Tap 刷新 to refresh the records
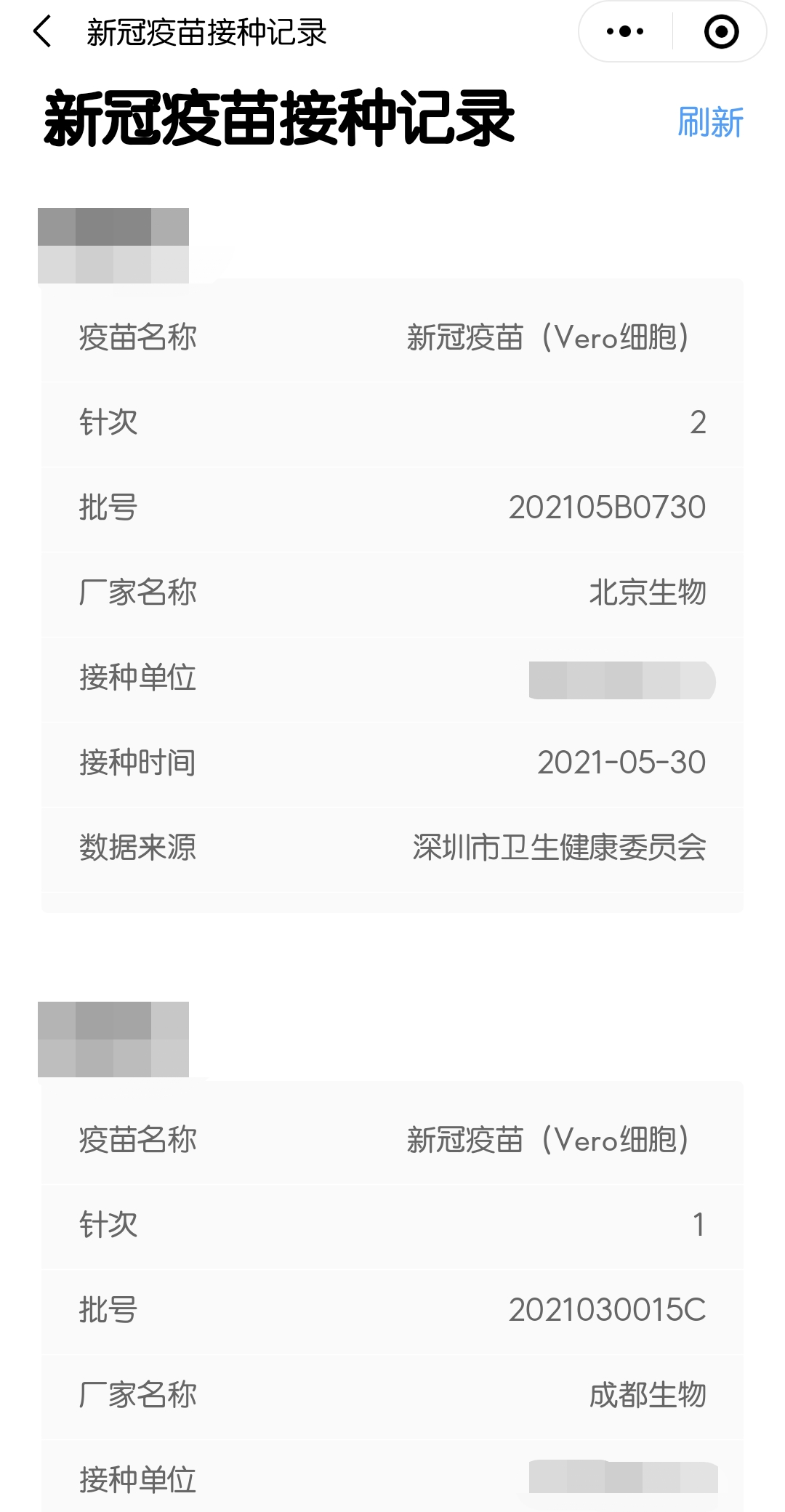Screen dimensions: 785x1512 pyautogui.click(x=710, y=122)
